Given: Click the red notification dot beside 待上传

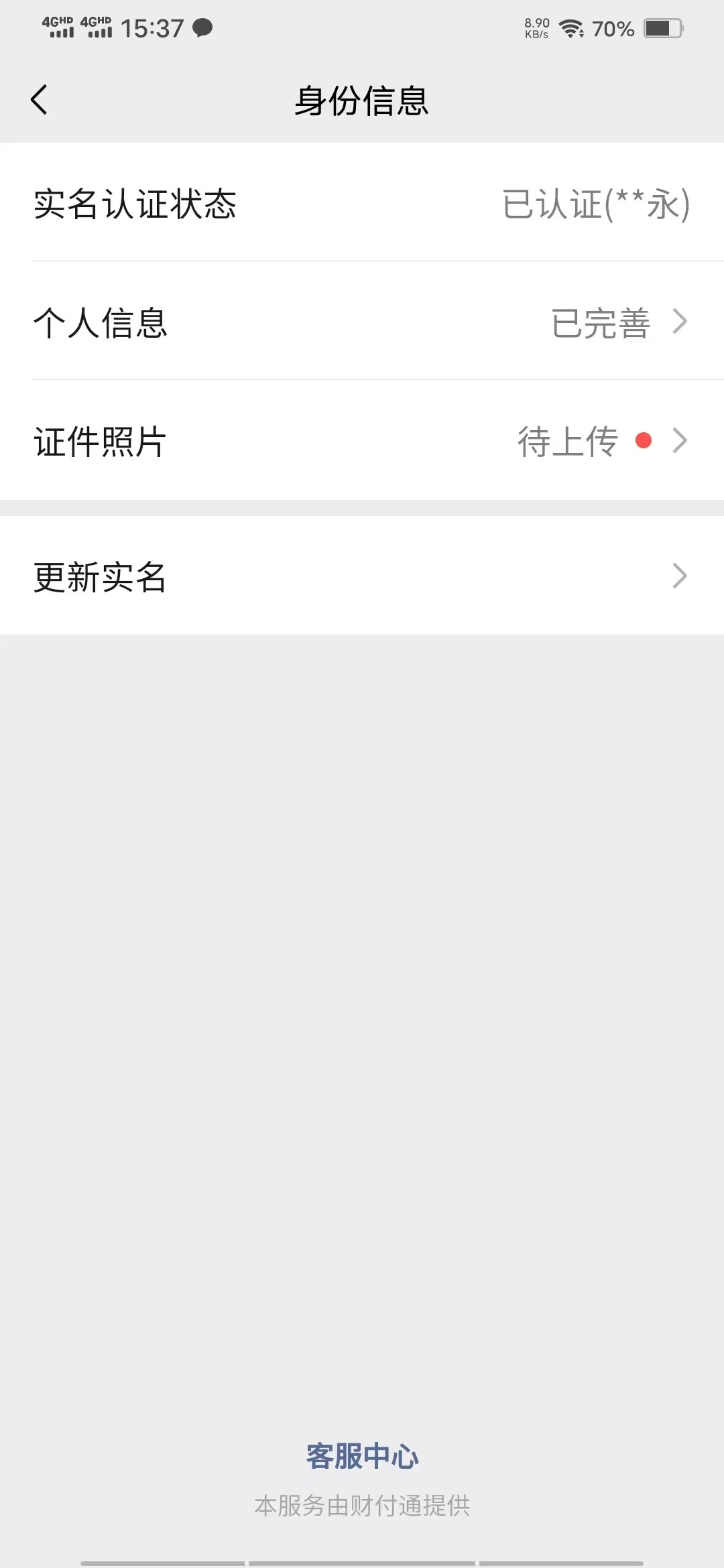Looking at the screenshot, I should tap(644, 441).
